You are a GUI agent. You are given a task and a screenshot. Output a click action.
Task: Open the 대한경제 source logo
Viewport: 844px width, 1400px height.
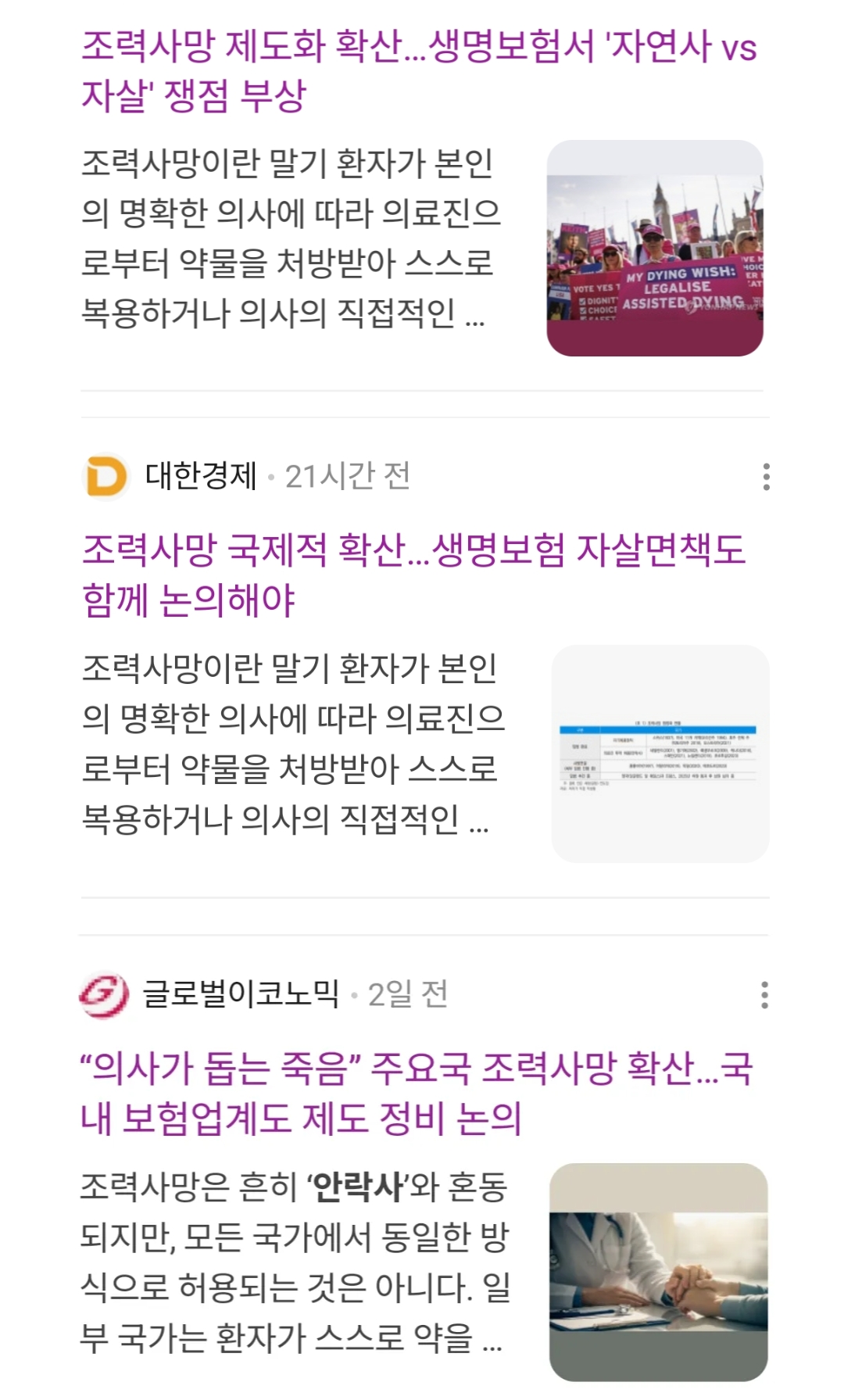pos(105,476)
